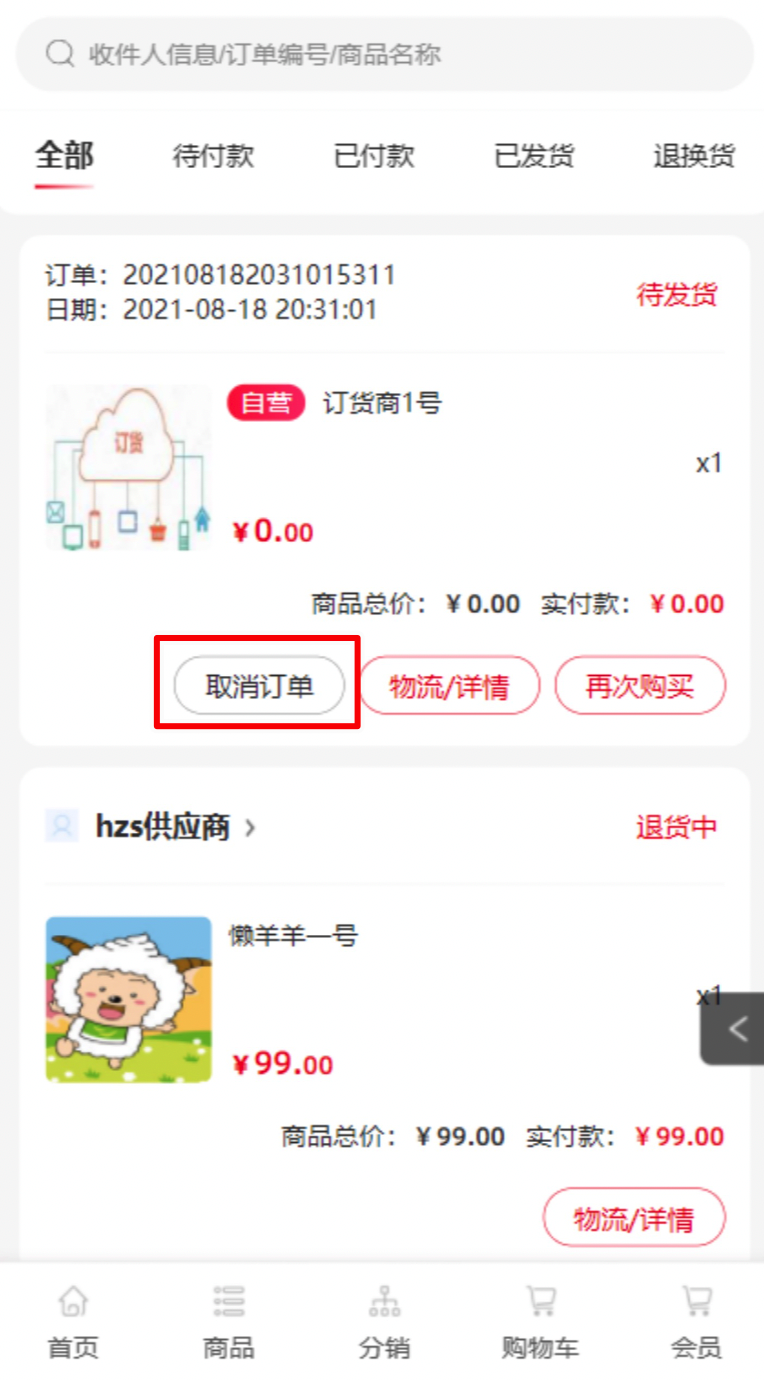View 物流/详情 for the 订货商1号 order
The image size is (764, 1380).
pos(449,686)
